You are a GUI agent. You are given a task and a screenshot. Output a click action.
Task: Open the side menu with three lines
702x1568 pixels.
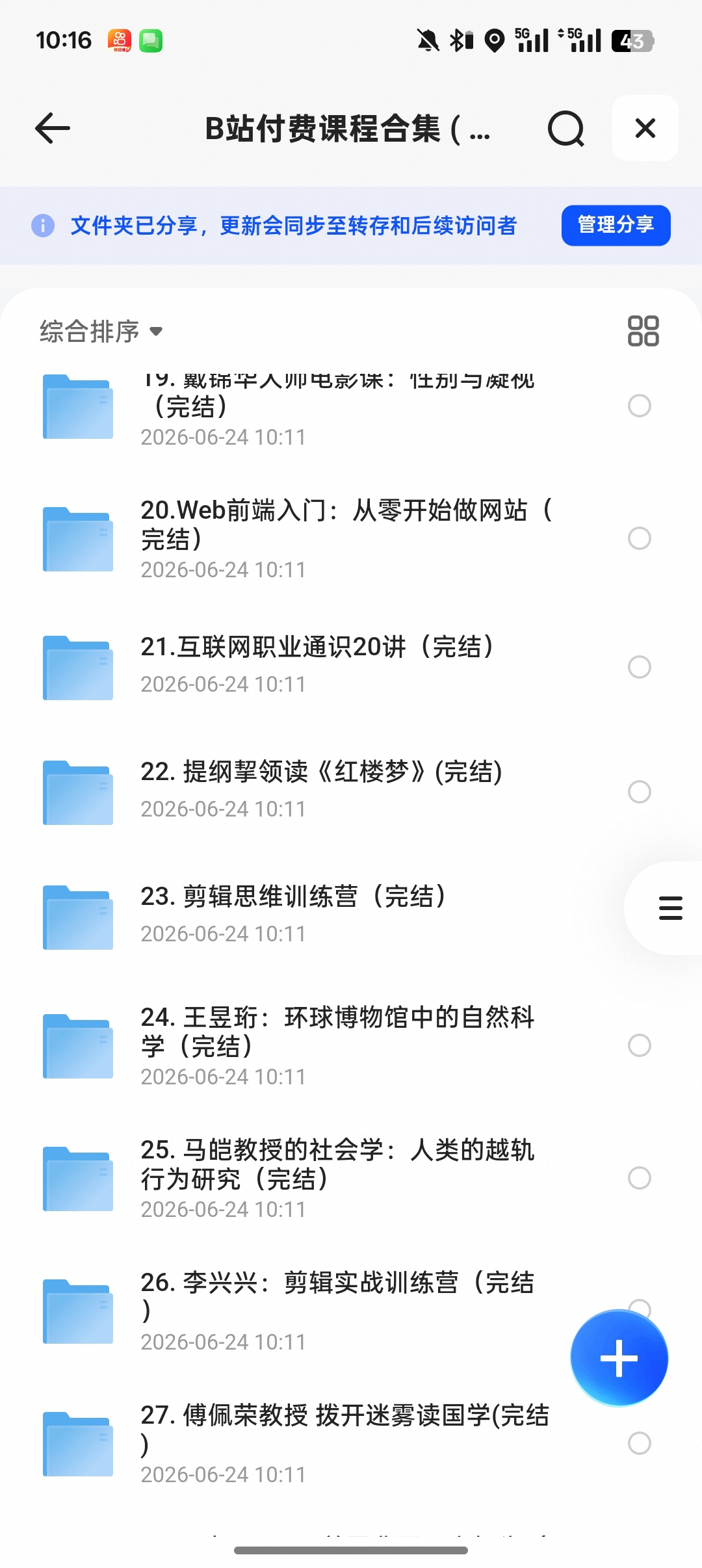[x=670, y=908]
